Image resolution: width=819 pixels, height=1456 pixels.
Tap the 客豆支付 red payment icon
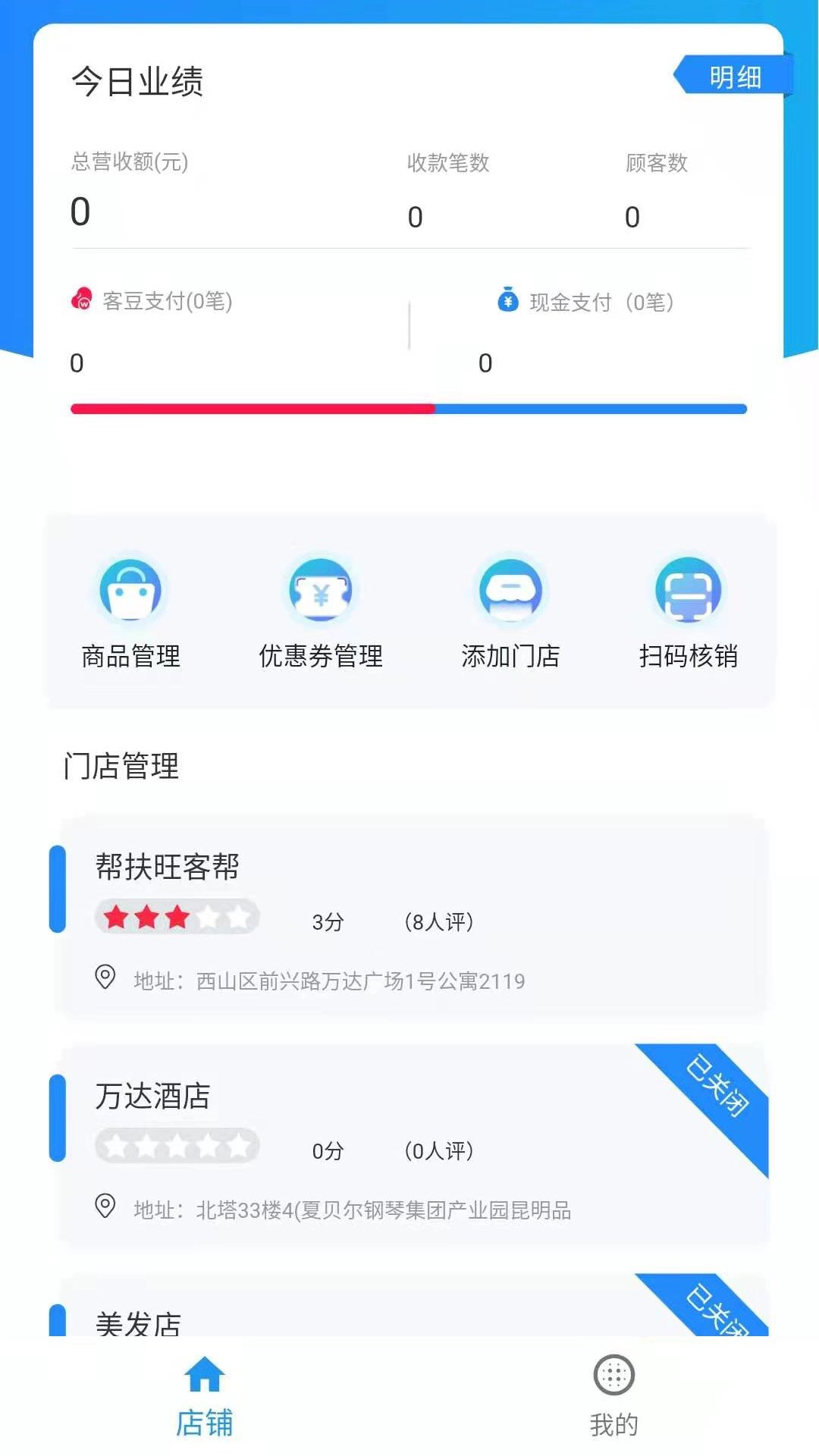point(82,300)
